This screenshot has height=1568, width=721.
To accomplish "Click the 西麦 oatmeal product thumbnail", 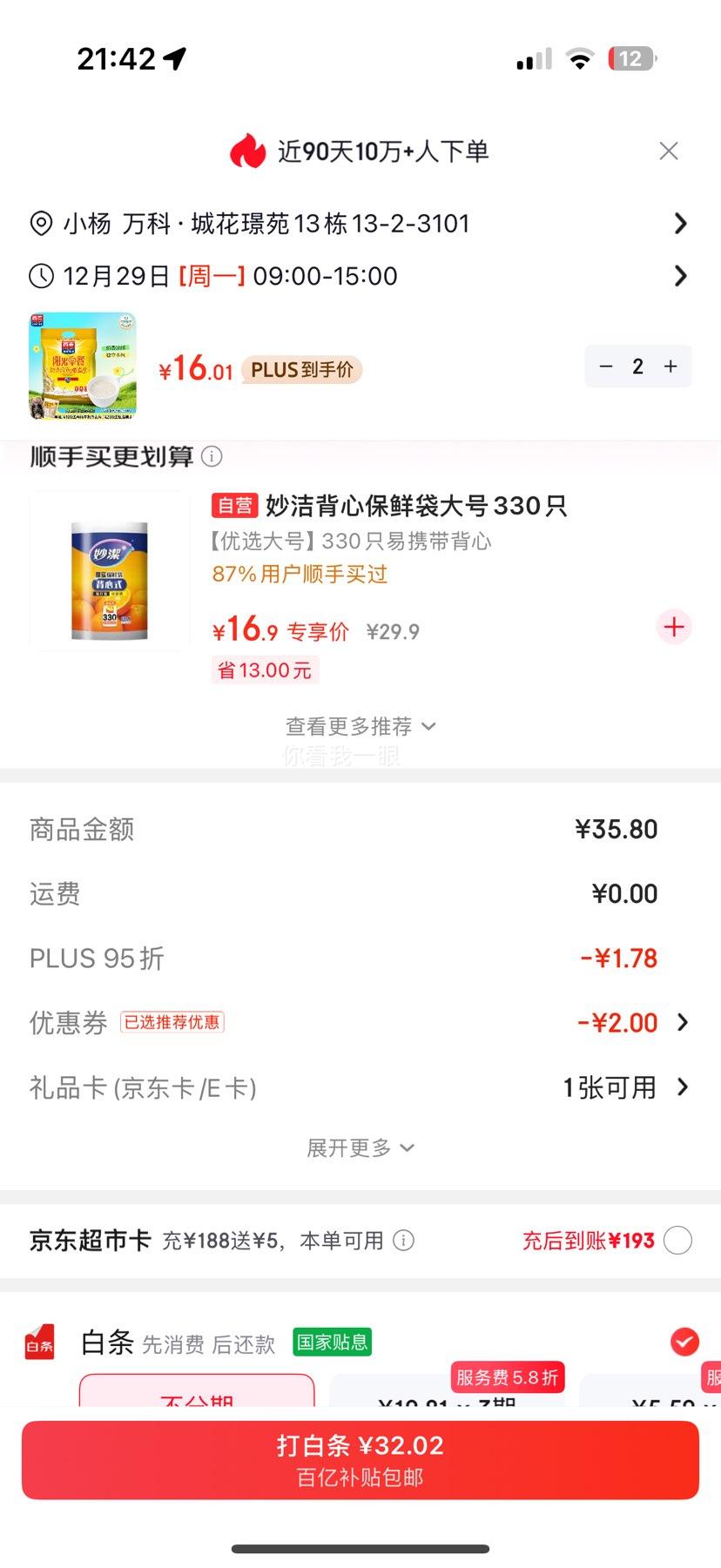I will coord(82,367).
